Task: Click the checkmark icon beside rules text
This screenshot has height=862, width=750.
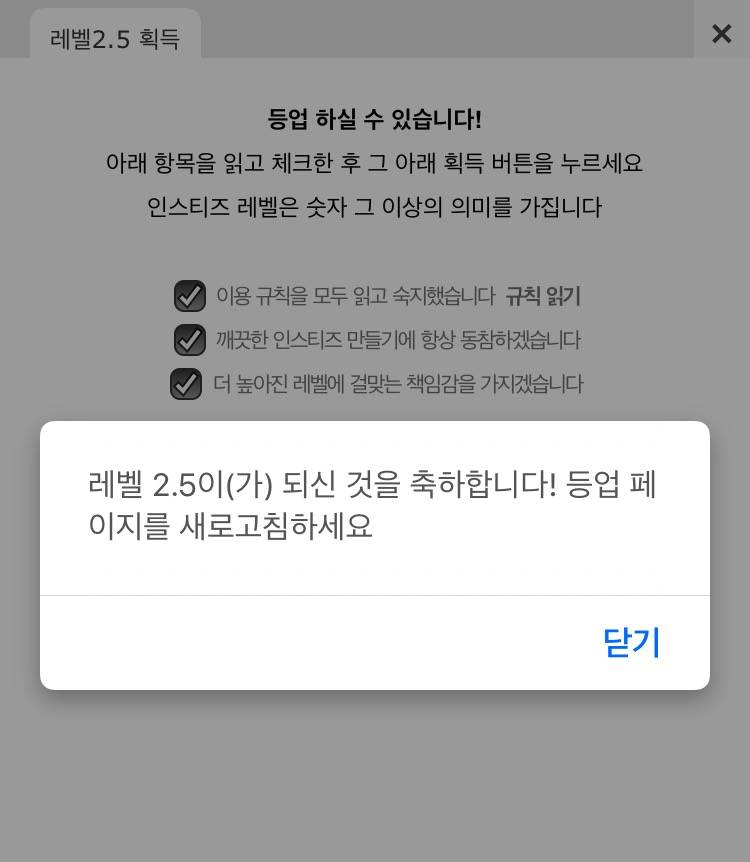Action: [x=188, y=296]
